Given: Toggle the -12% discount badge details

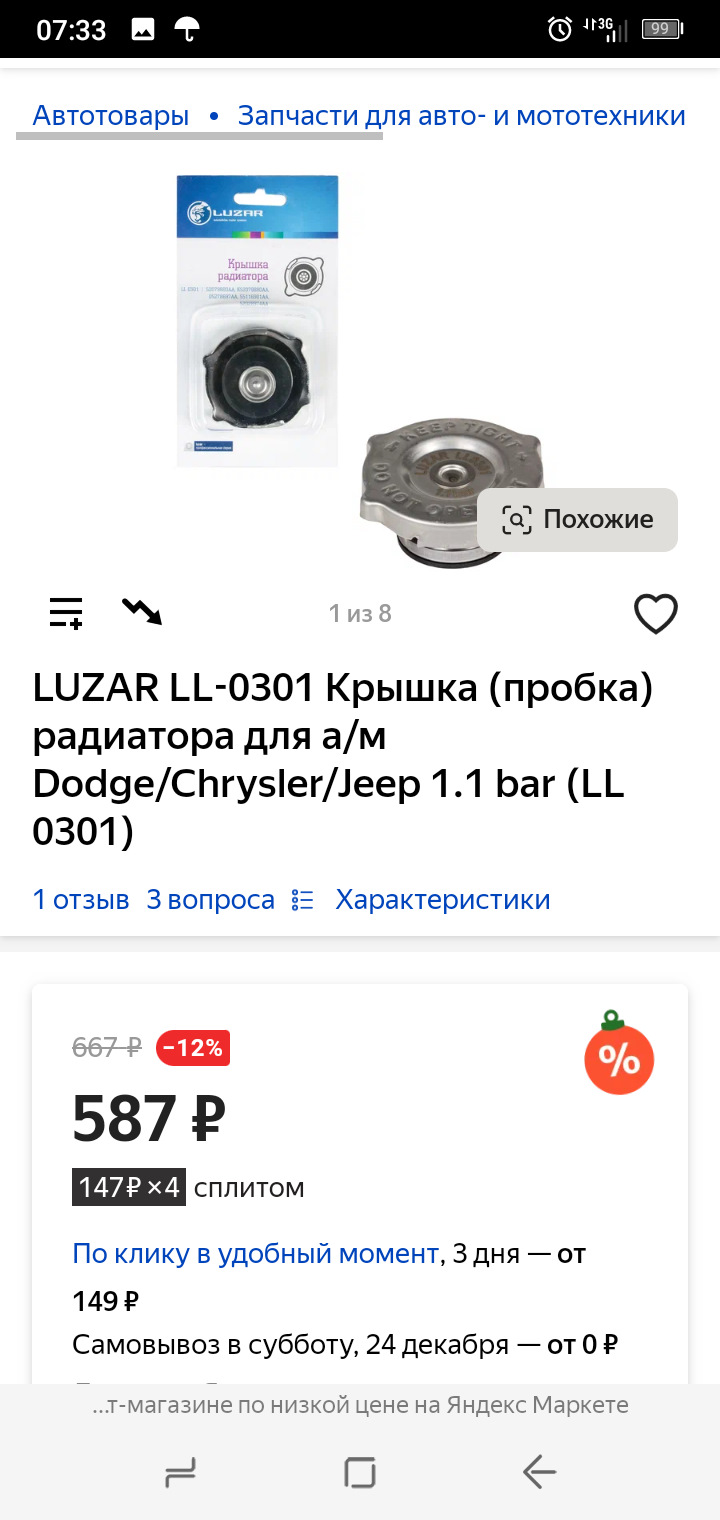Looking at the screenshot, I should [x=191, y=1048].
